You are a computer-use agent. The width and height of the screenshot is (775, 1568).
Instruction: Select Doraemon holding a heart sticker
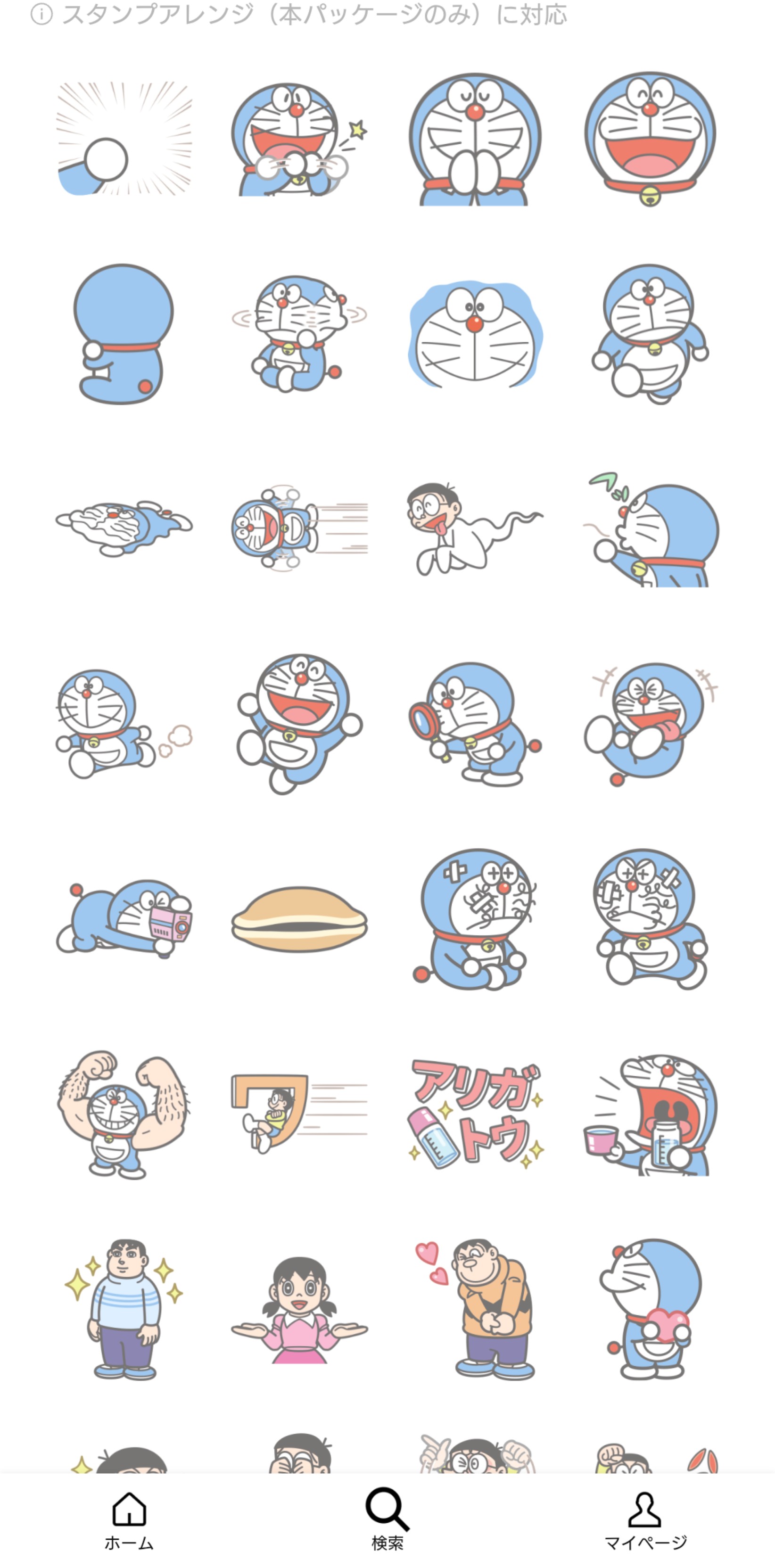650,1309
